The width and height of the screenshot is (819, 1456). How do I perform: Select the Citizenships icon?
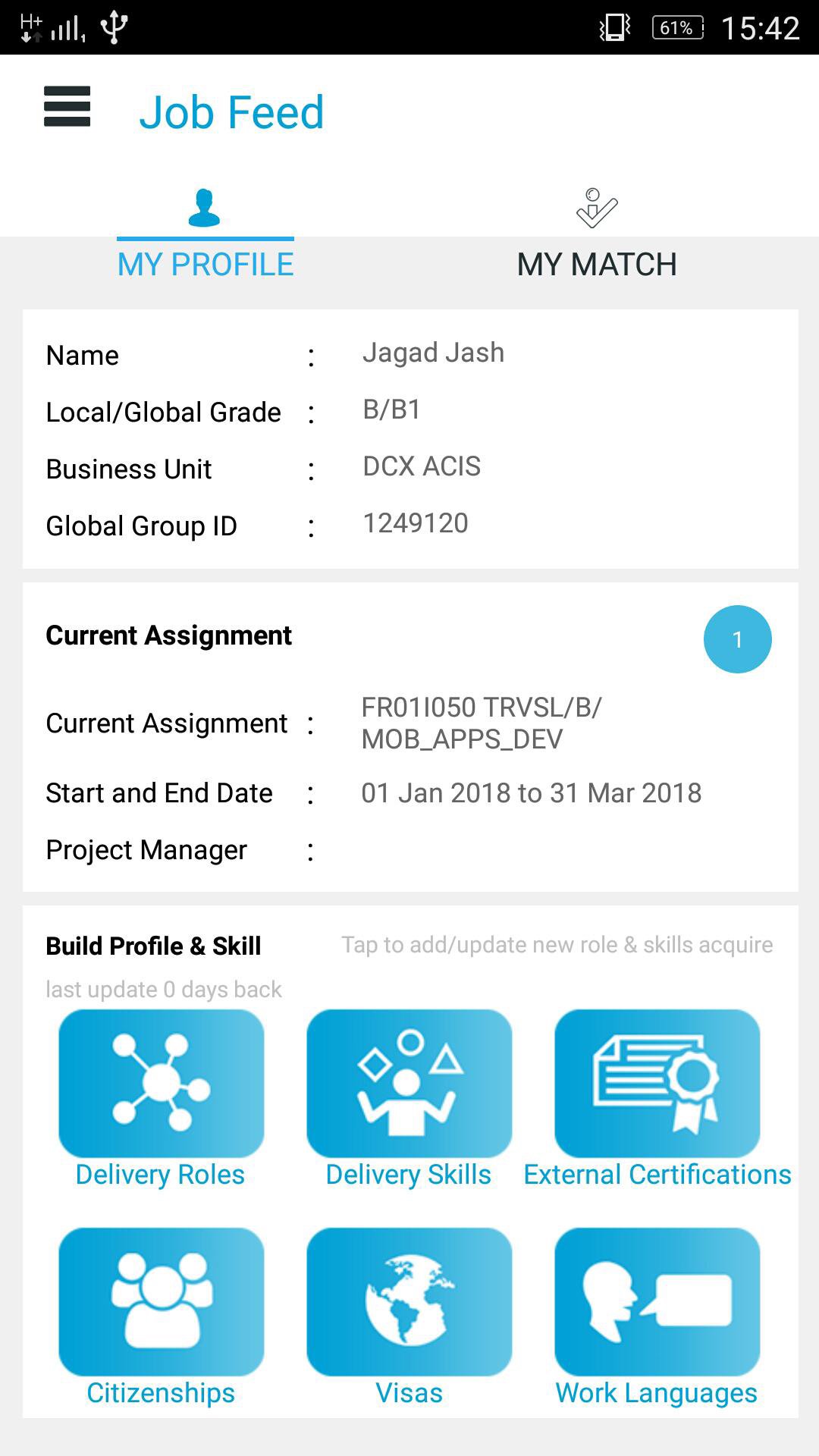tap(159, 1303)
